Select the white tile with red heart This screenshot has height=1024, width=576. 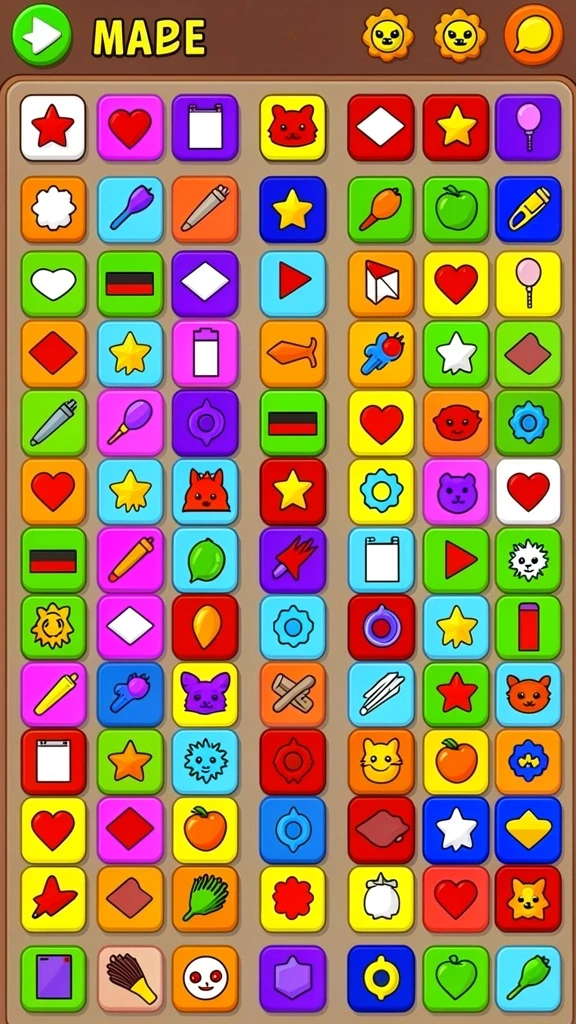[528, 492]
